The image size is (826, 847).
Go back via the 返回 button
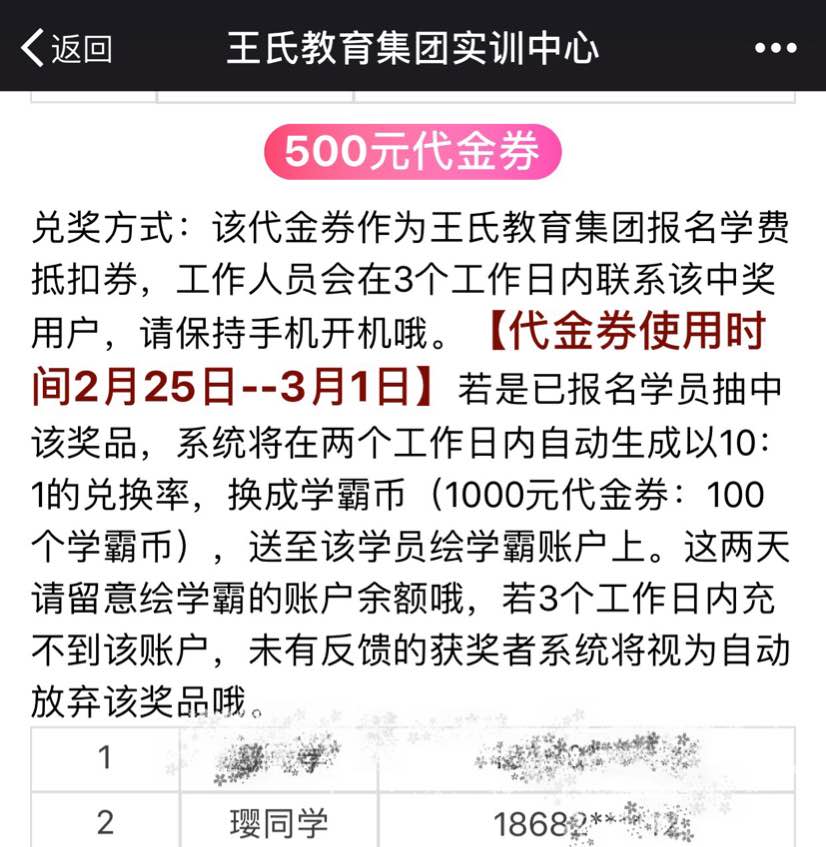66,47
